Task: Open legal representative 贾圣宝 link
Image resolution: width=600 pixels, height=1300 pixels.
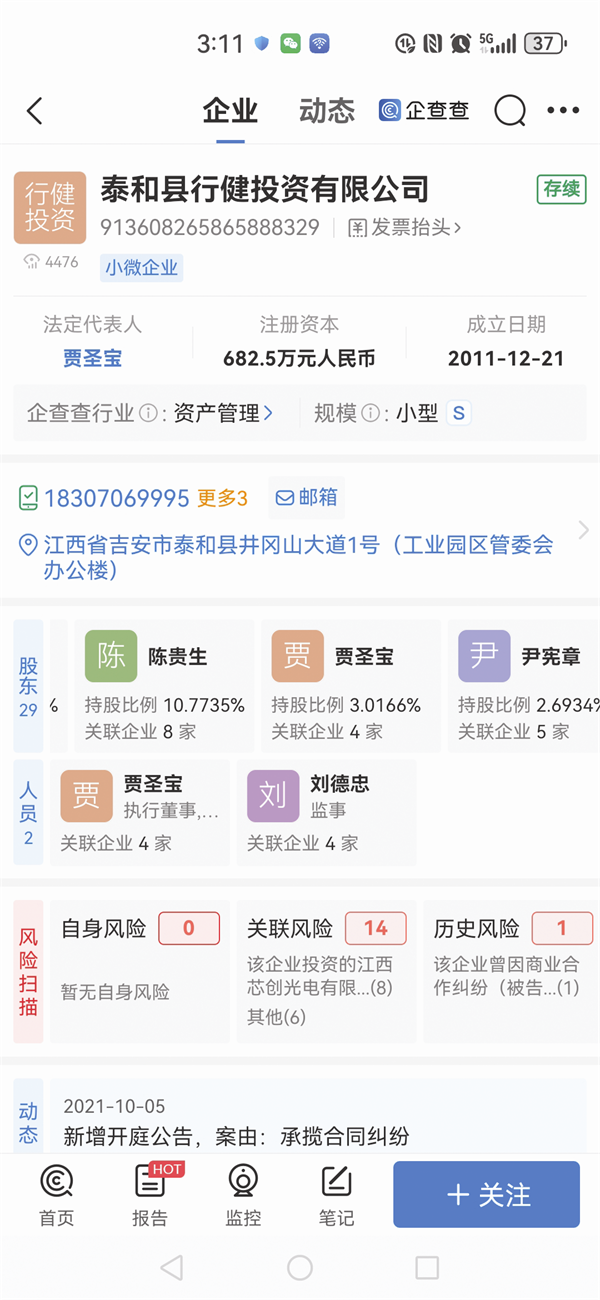Action: 92,358
